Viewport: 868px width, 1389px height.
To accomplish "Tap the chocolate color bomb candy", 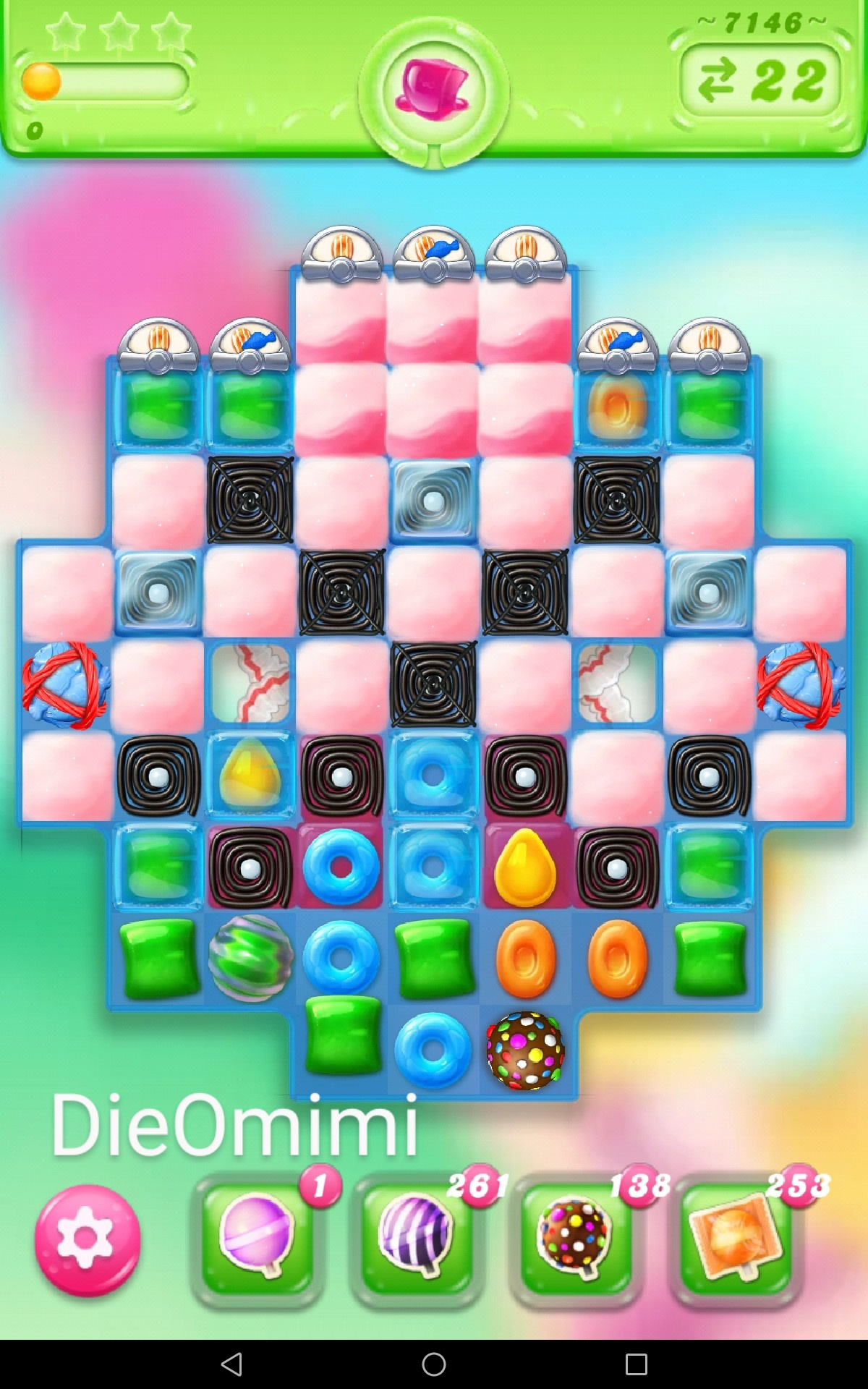I will point(525,1050).
